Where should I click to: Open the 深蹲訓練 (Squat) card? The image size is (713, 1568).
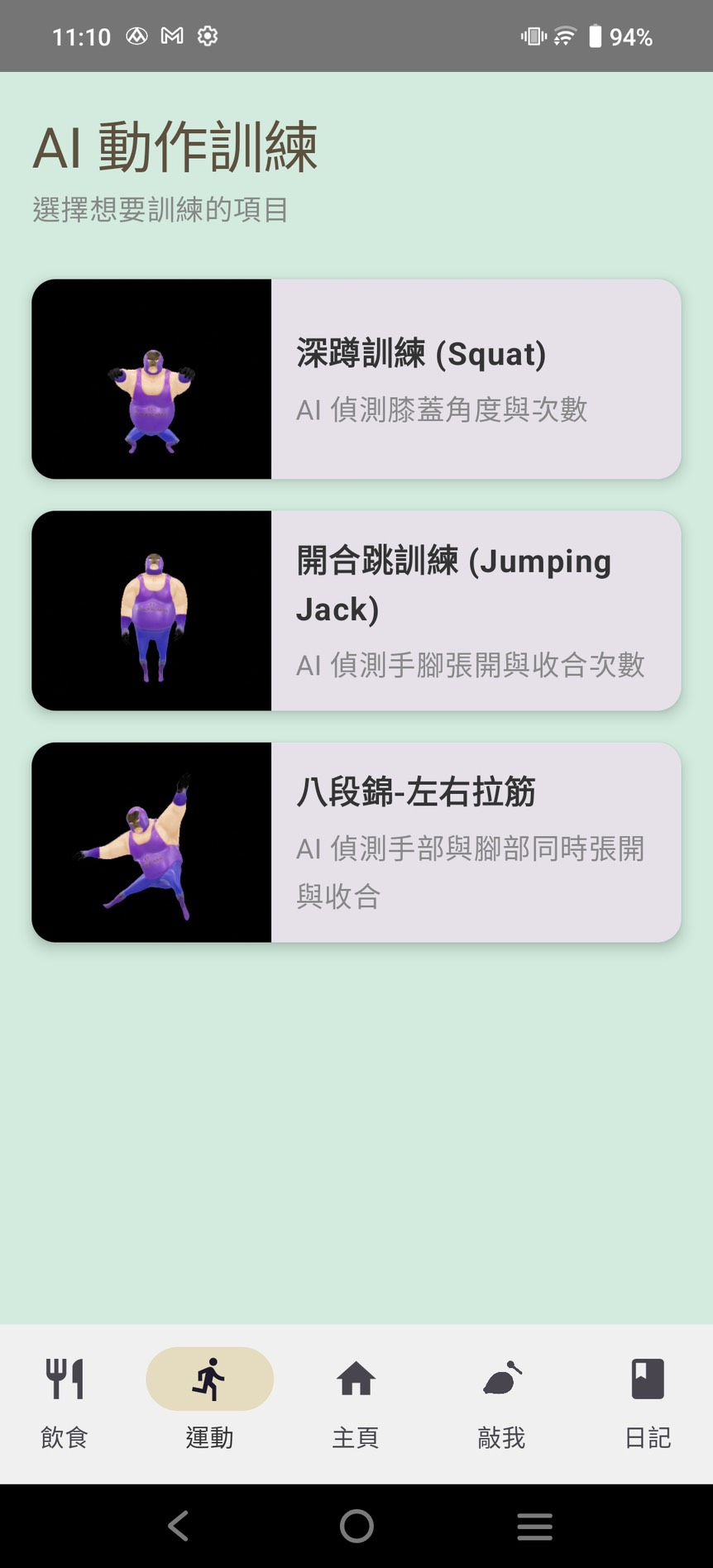point(356,379)
